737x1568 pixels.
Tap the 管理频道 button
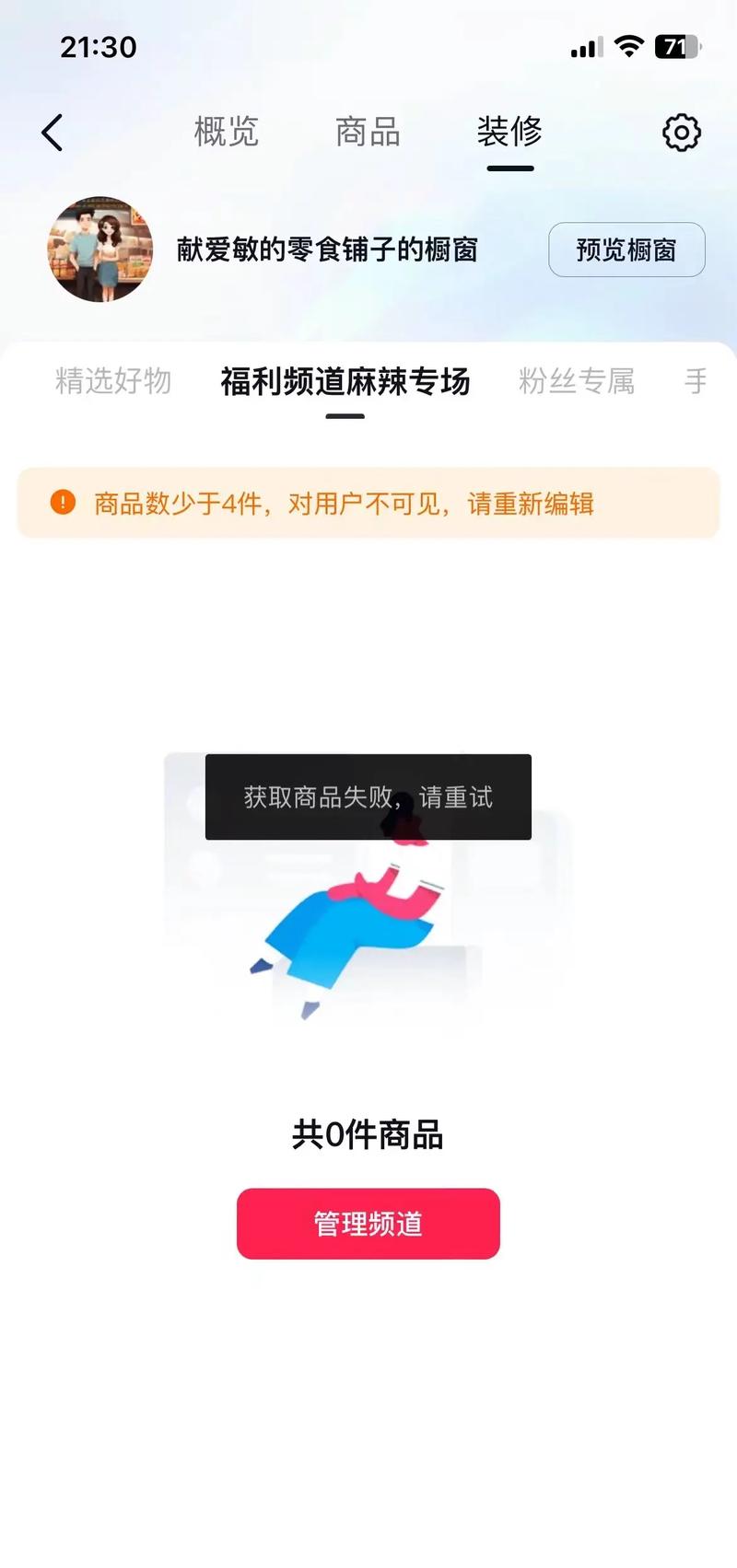pos(368,1224)
